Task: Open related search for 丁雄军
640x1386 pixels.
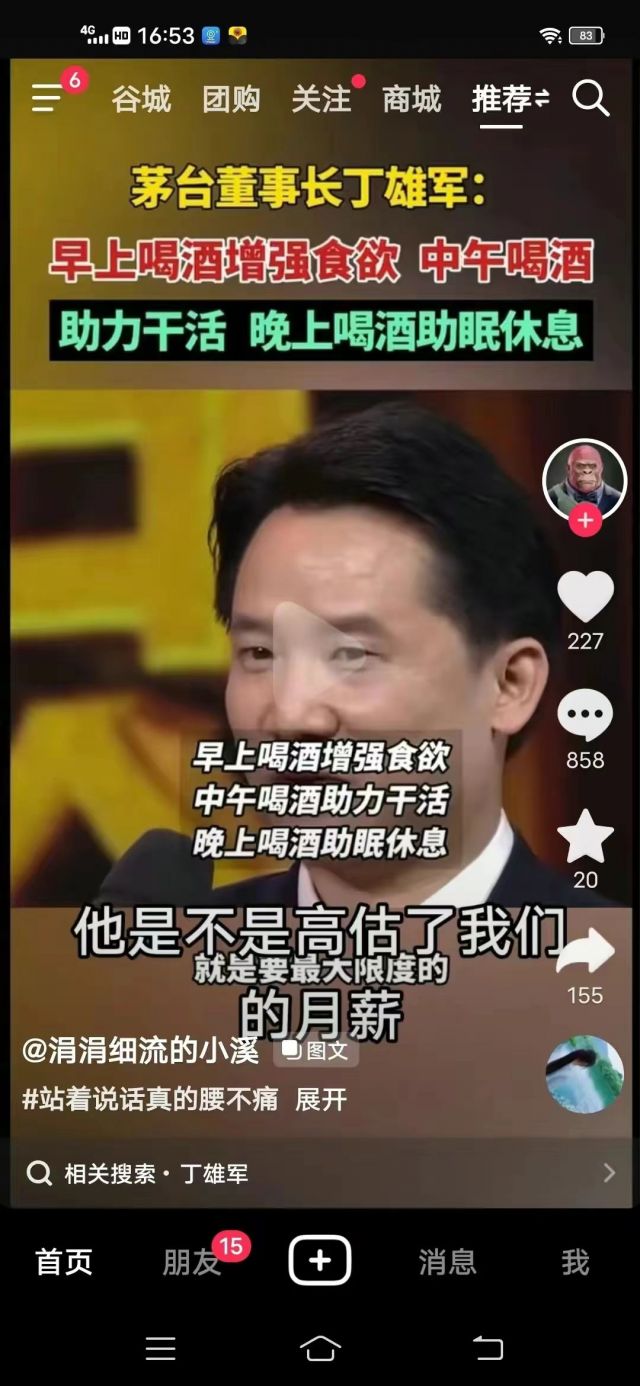Action: pyautogui.click(x=320, y=1173)
